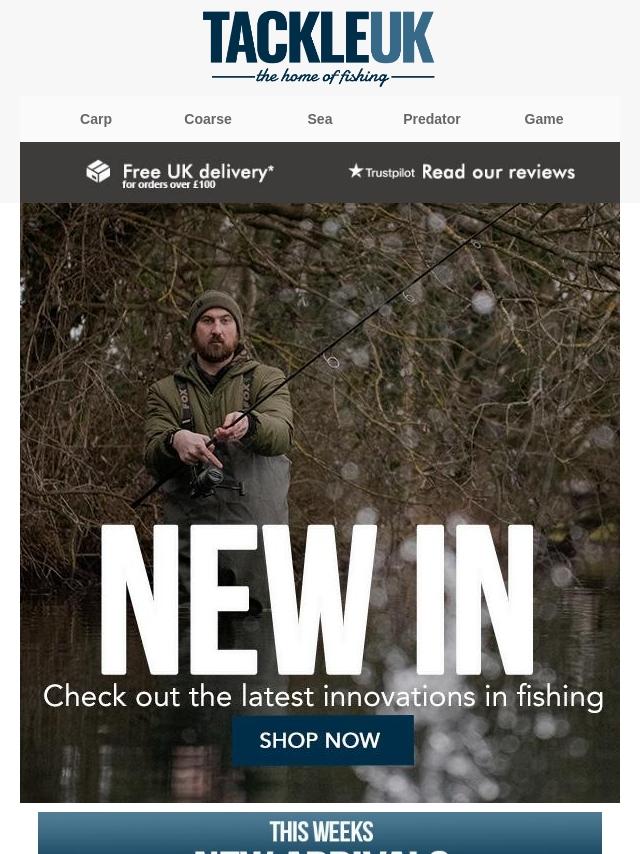Image resolution: width=640 pixels, height=854 pixels.
Task: Tap the Shop Now button
Action: tap(322, 741)
